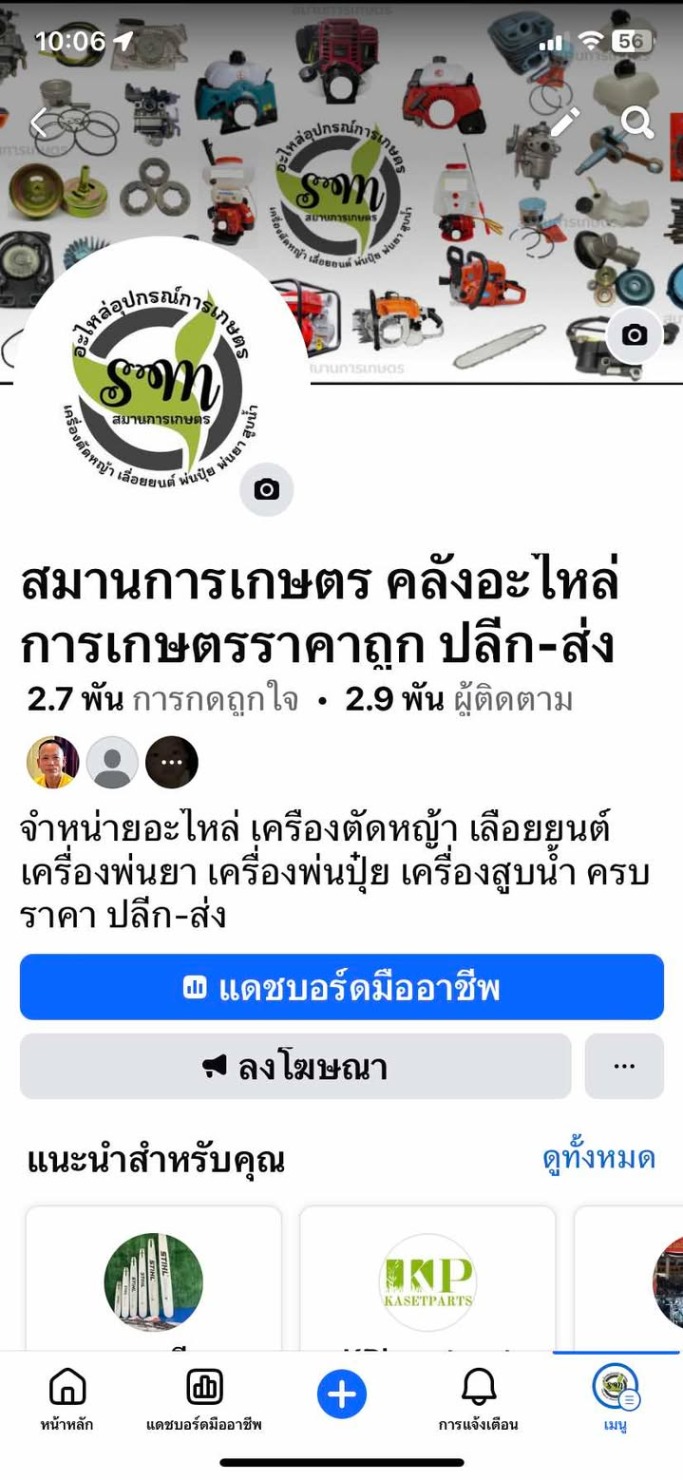Viewport: 683px width, 1480px height.
Task: Create new content with the plus button
Action: point(342,1393)
